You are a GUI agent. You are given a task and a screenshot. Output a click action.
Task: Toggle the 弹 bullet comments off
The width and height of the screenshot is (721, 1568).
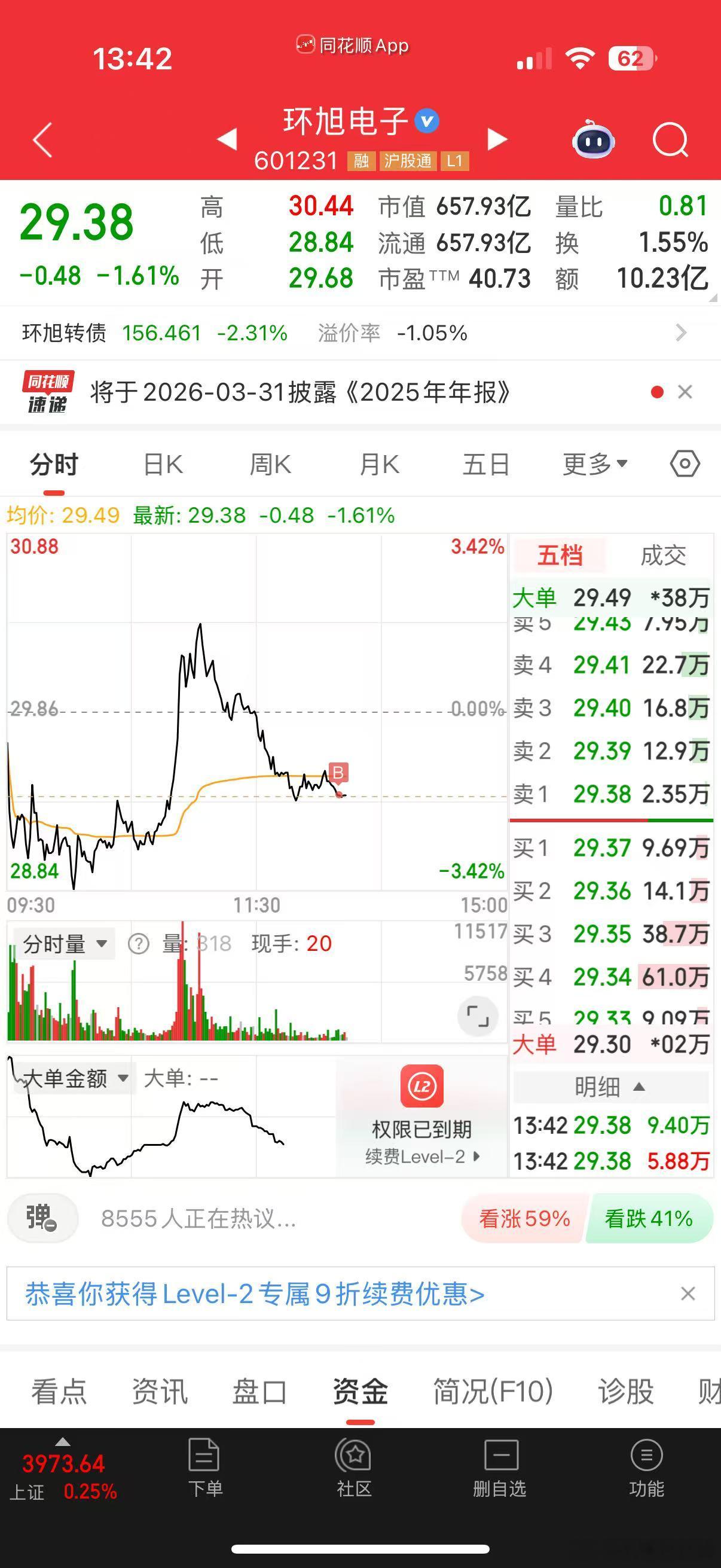click(42, 1219)
